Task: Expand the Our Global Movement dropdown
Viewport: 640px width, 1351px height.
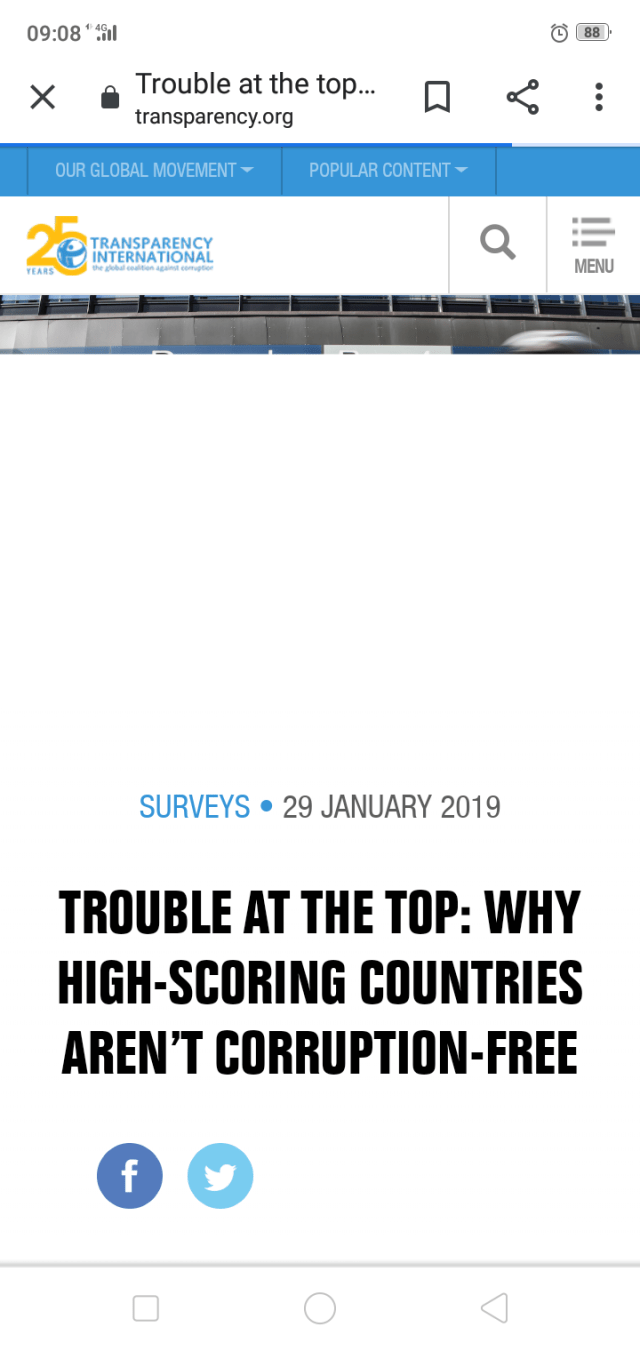Action: (154, 170)
